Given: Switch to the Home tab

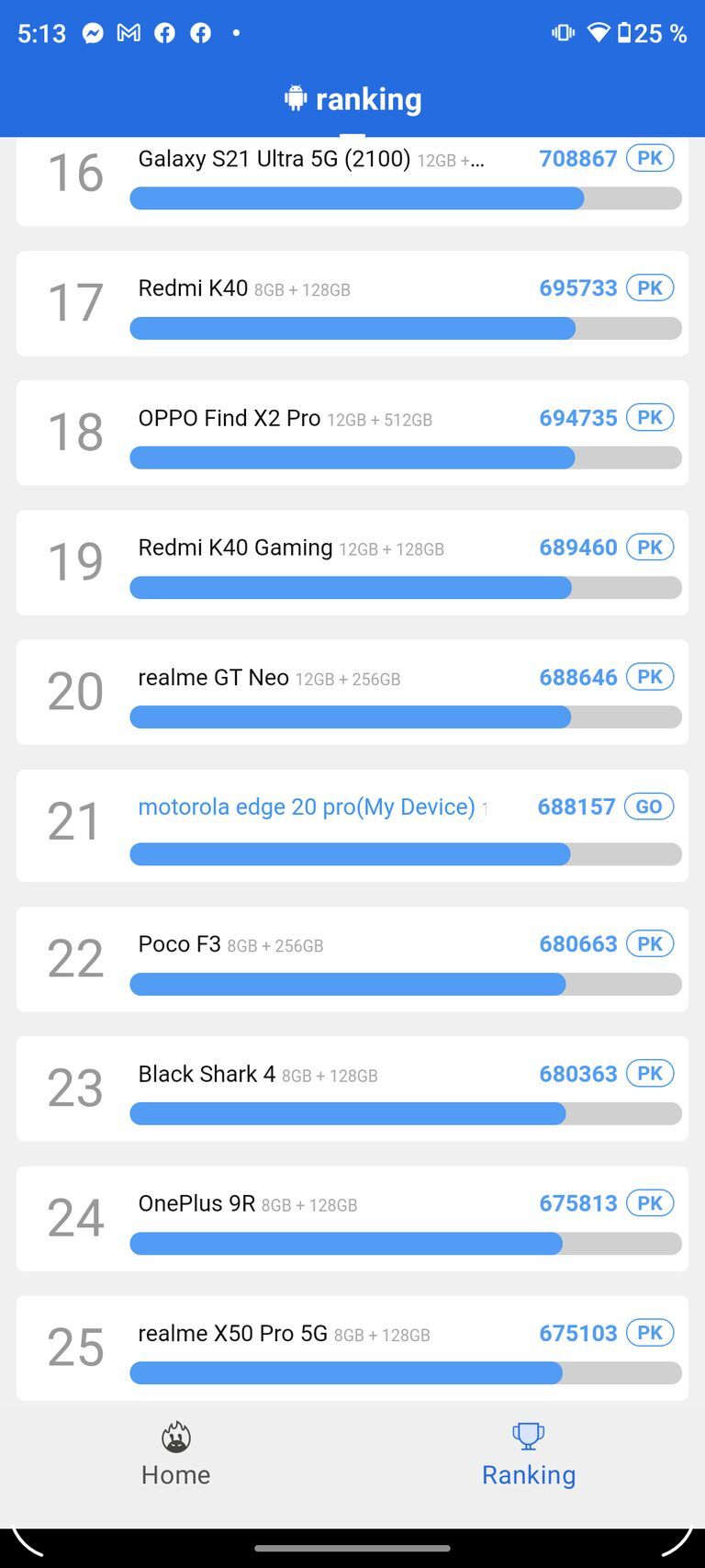Looking at the screenshot, I should pyautogui.click(x=175, y=1455).
